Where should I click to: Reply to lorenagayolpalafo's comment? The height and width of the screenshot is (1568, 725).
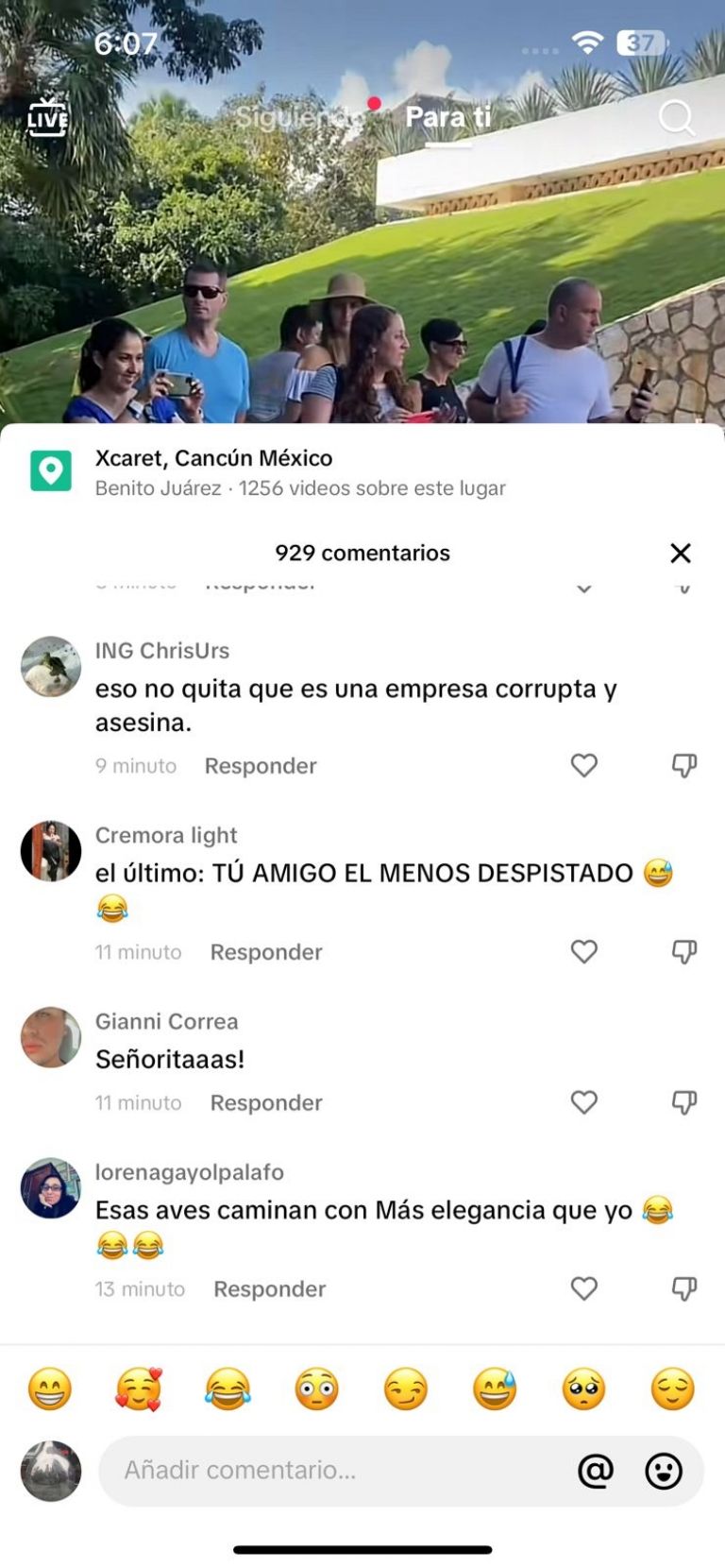coord(270,1289)
